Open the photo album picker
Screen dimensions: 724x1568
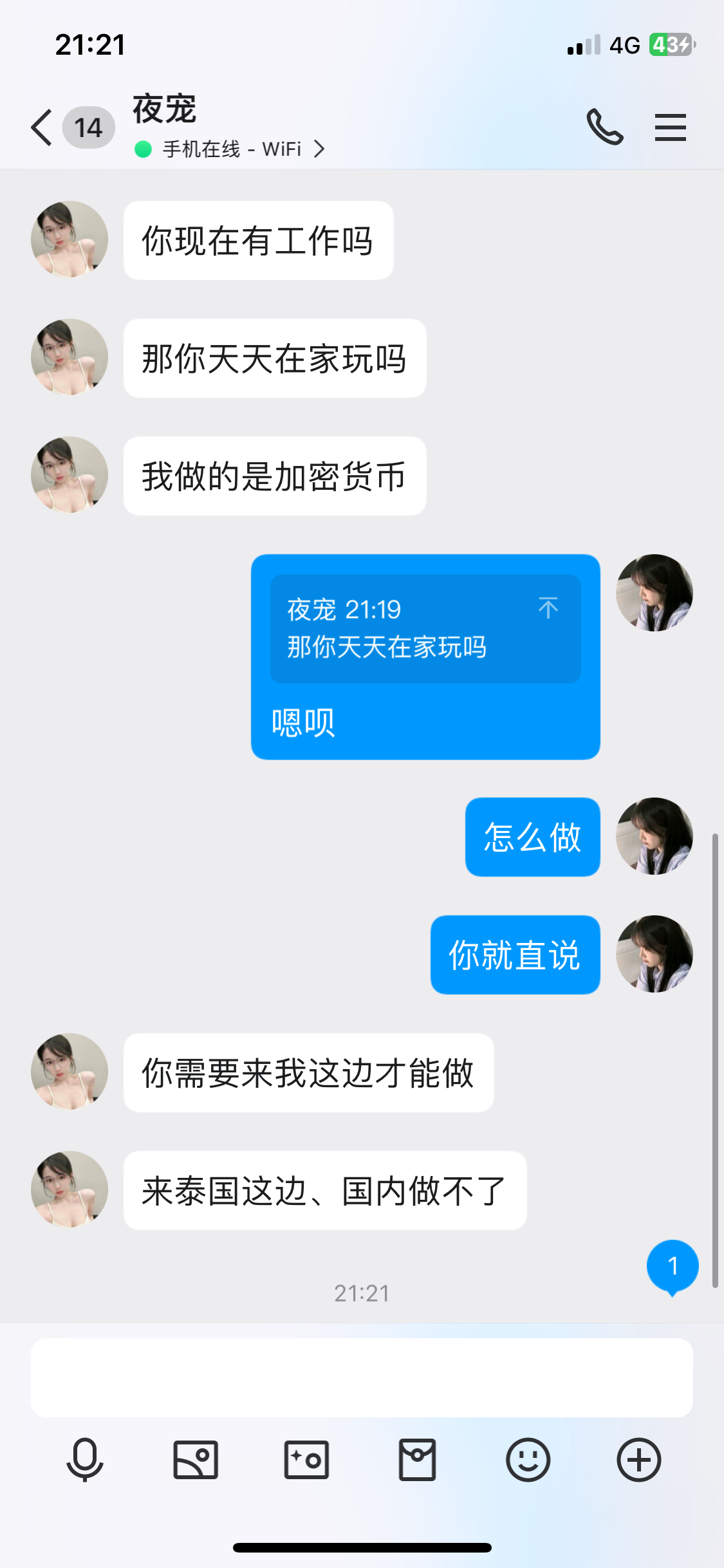click(196, 1460)
